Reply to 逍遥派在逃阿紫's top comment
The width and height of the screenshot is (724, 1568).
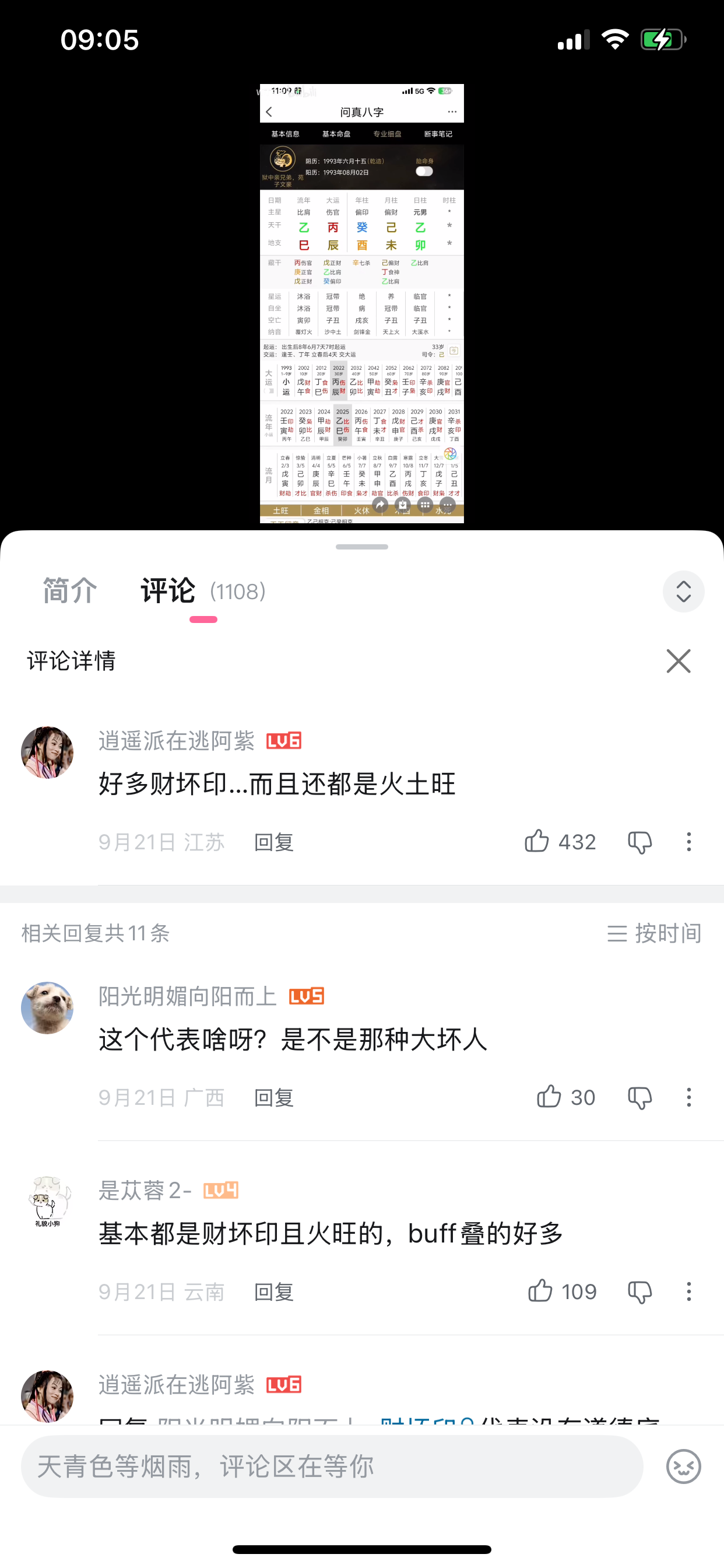pyautogui.click(x=274, y=842)
